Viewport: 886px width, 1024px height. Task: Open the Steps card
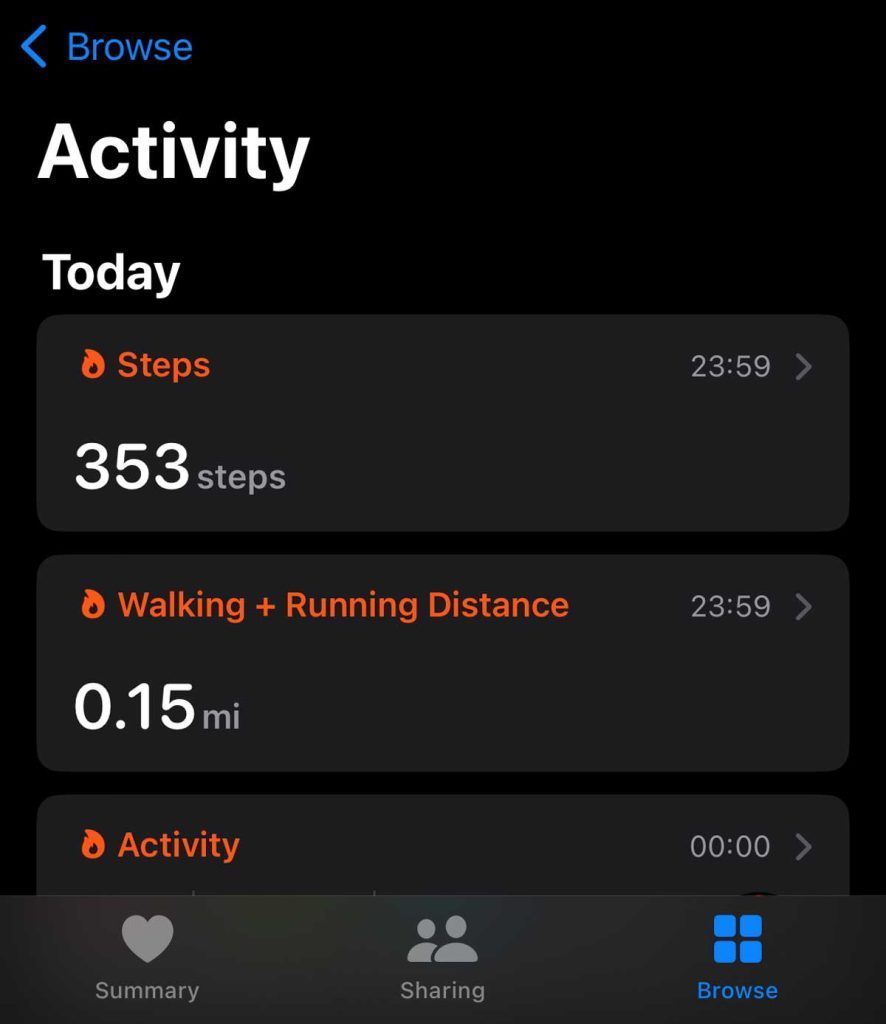[x=442, y=422]
